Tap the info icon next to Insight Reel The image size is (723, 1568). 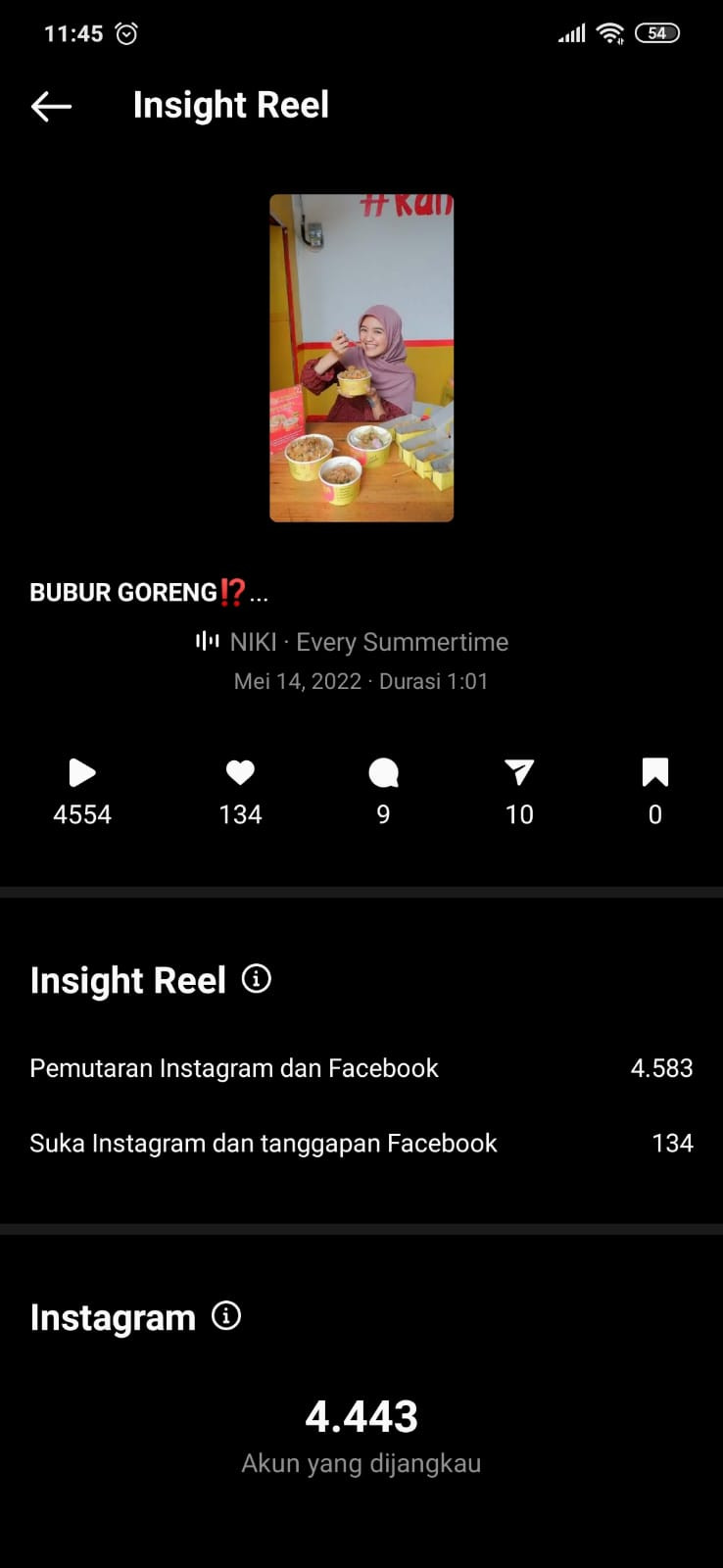pyautogui.click(x=256, y=979)
